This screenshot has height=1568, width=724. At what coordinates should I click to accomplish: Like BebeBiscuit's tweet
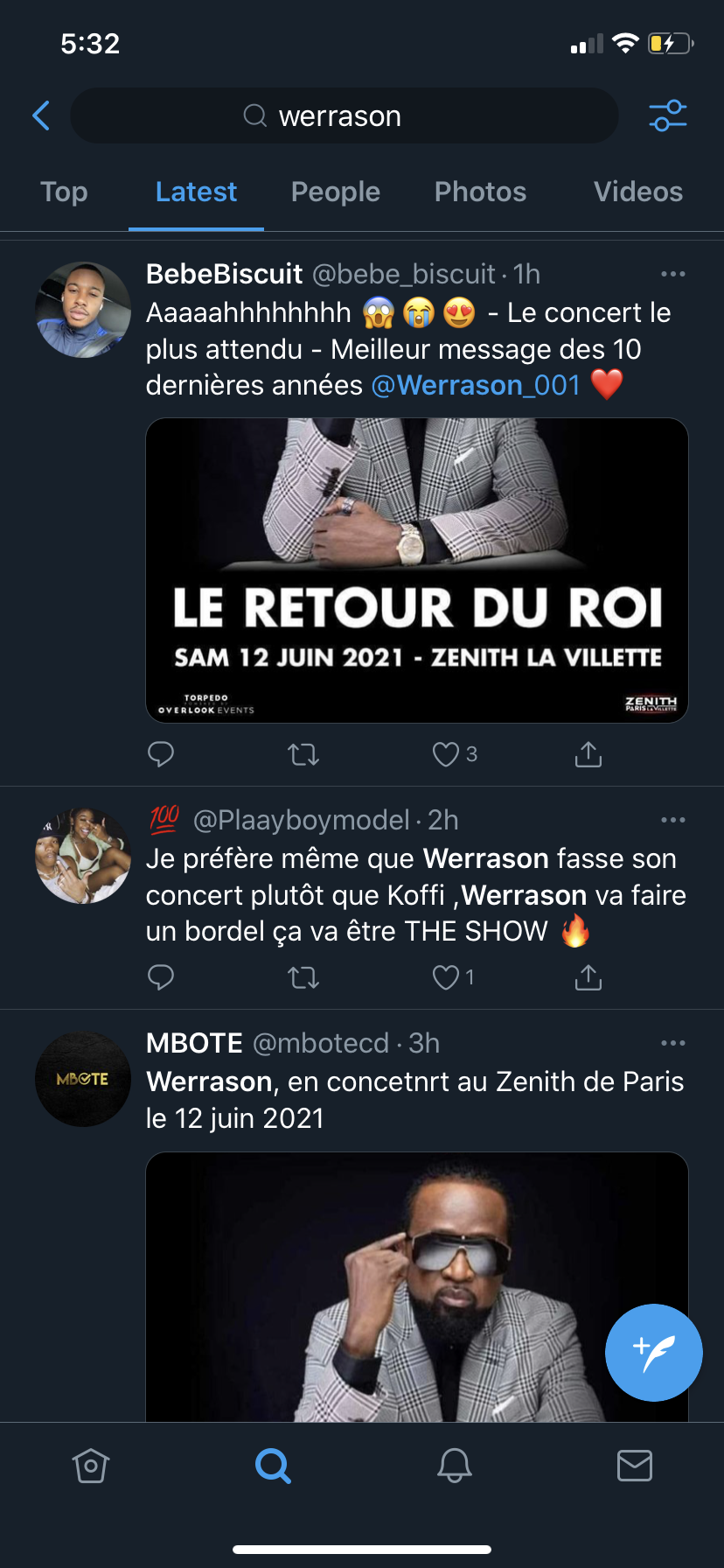coord(446,754)
